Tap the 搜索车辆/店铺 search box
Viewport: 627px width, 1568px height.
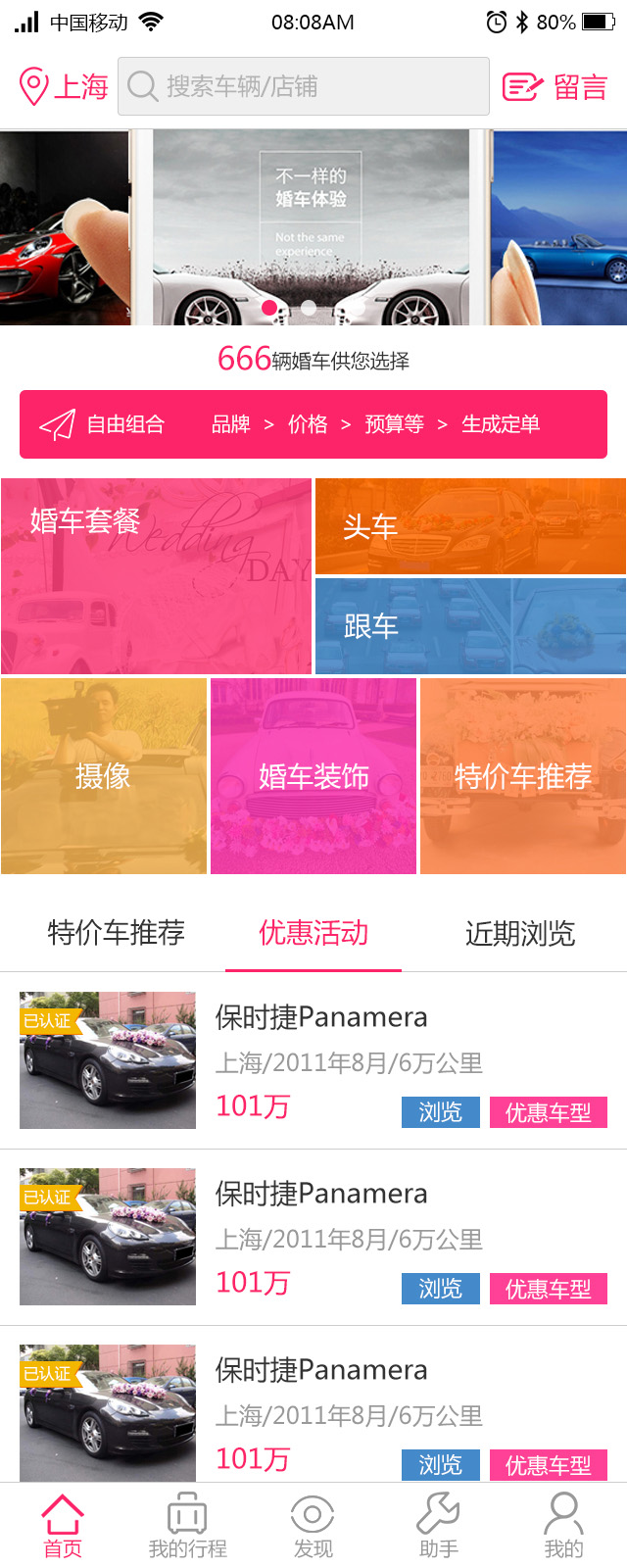tap(304, 87)
